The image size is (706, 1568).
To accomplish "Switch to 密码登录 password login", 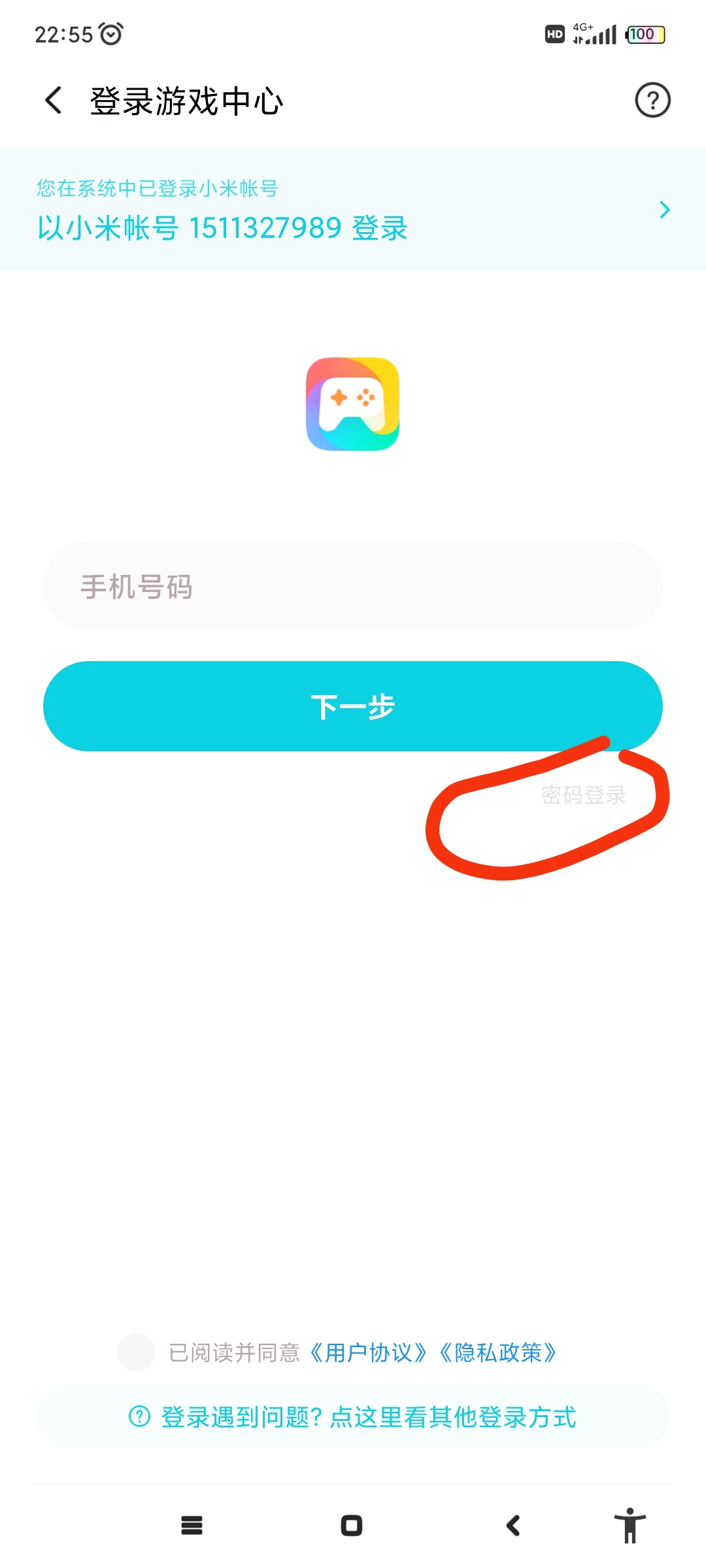I will click(583, 795).
